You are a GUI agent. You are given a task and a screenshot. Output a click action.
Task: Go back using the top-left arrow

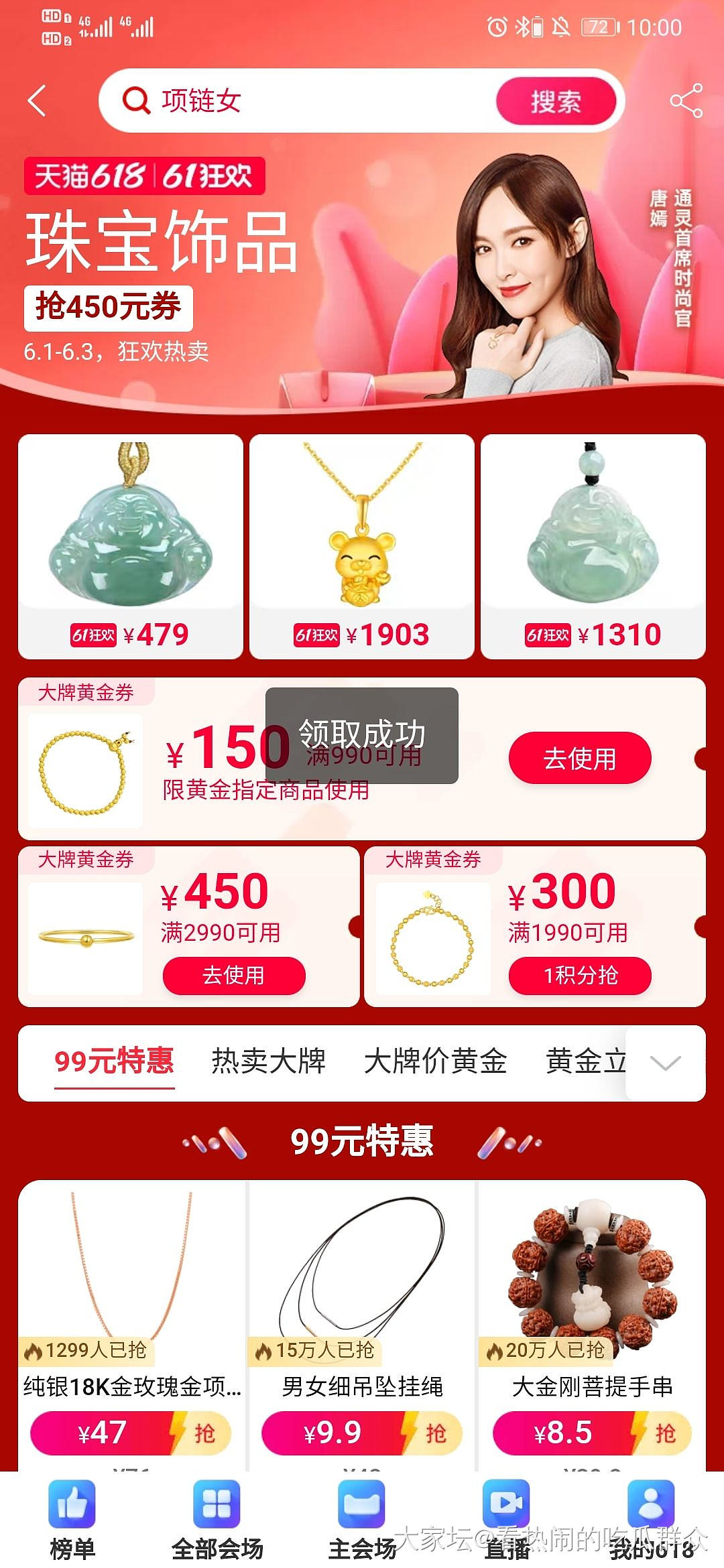[x=37, y=101]
